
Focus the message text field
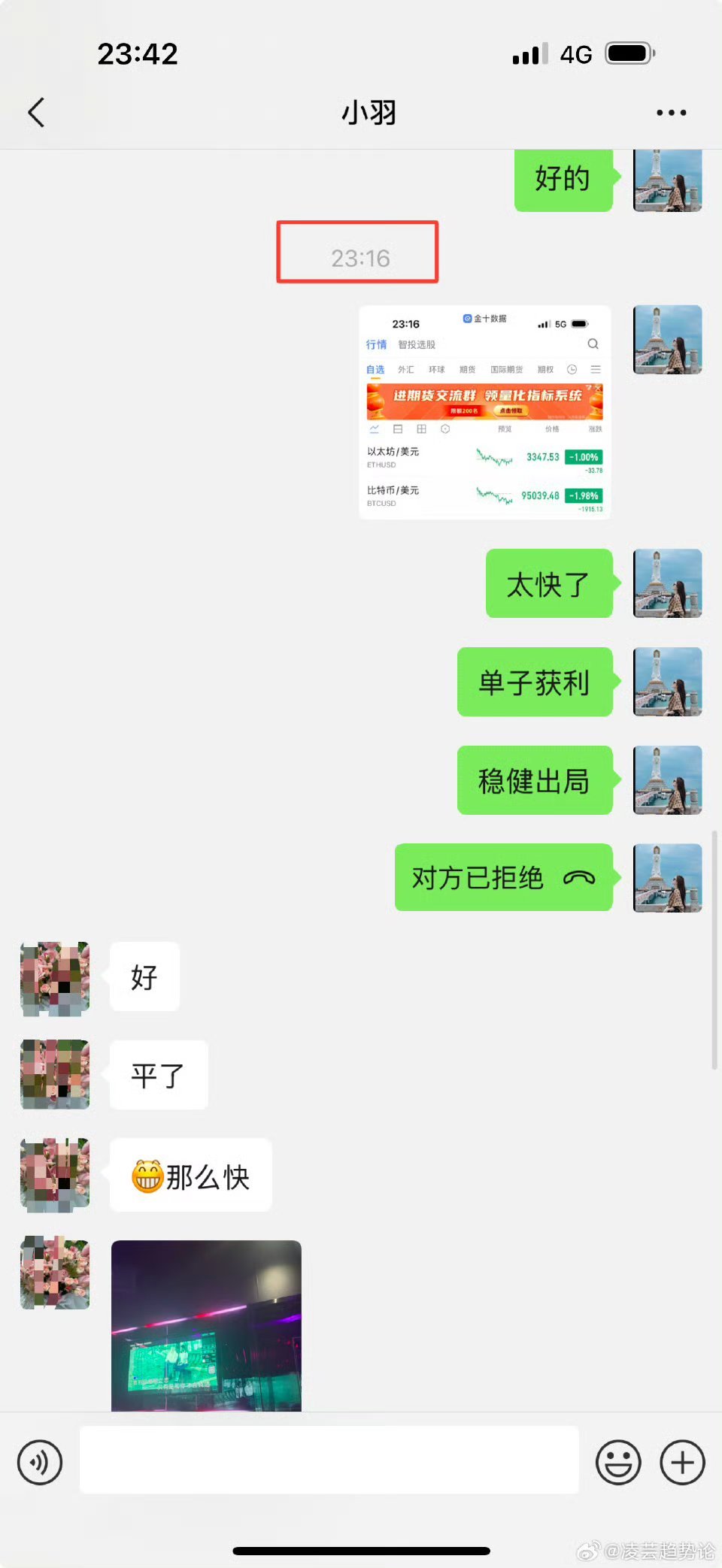(329, 1460)
